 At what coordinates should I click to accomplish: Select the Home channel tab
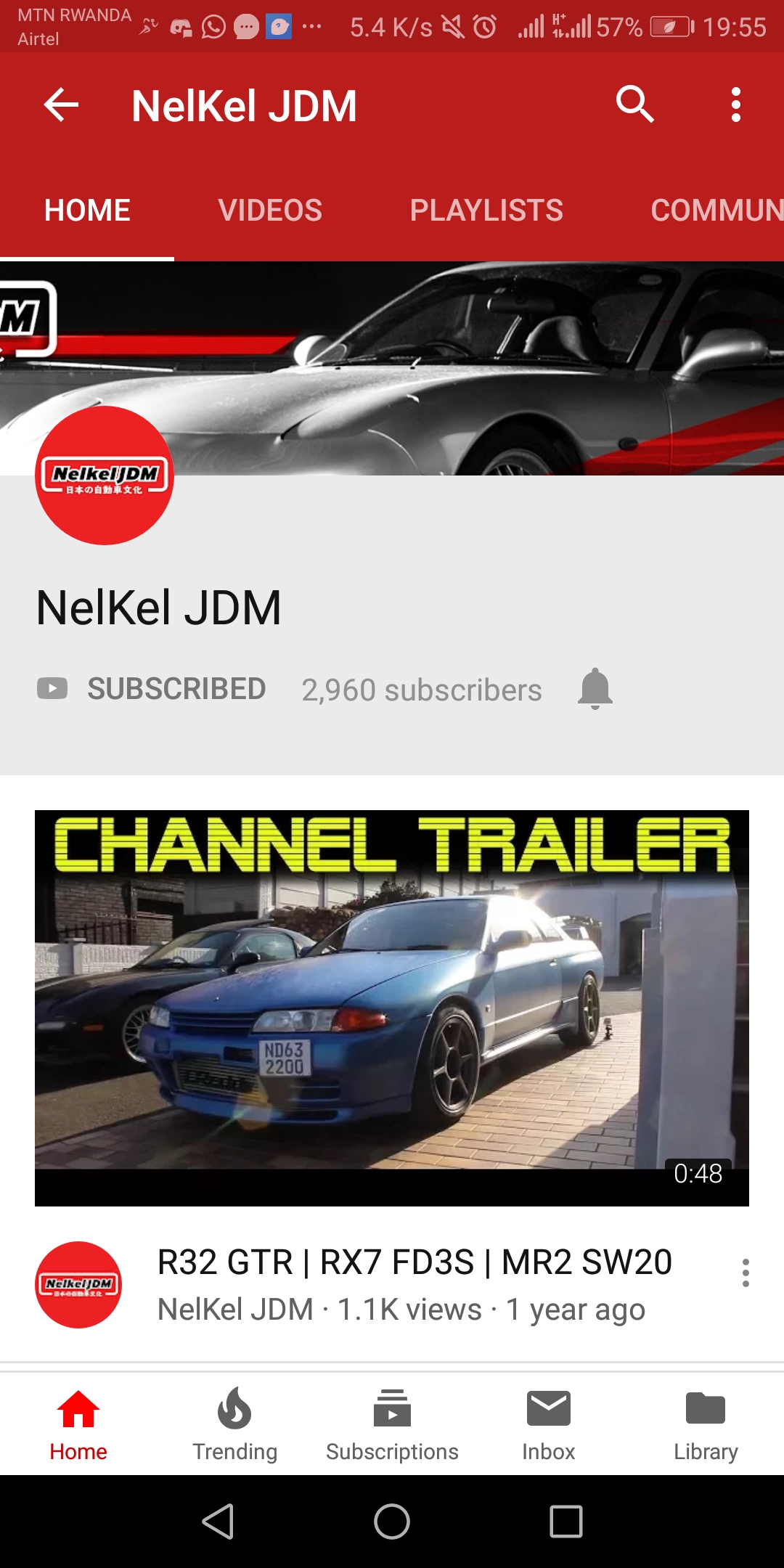tap(87, 211)
